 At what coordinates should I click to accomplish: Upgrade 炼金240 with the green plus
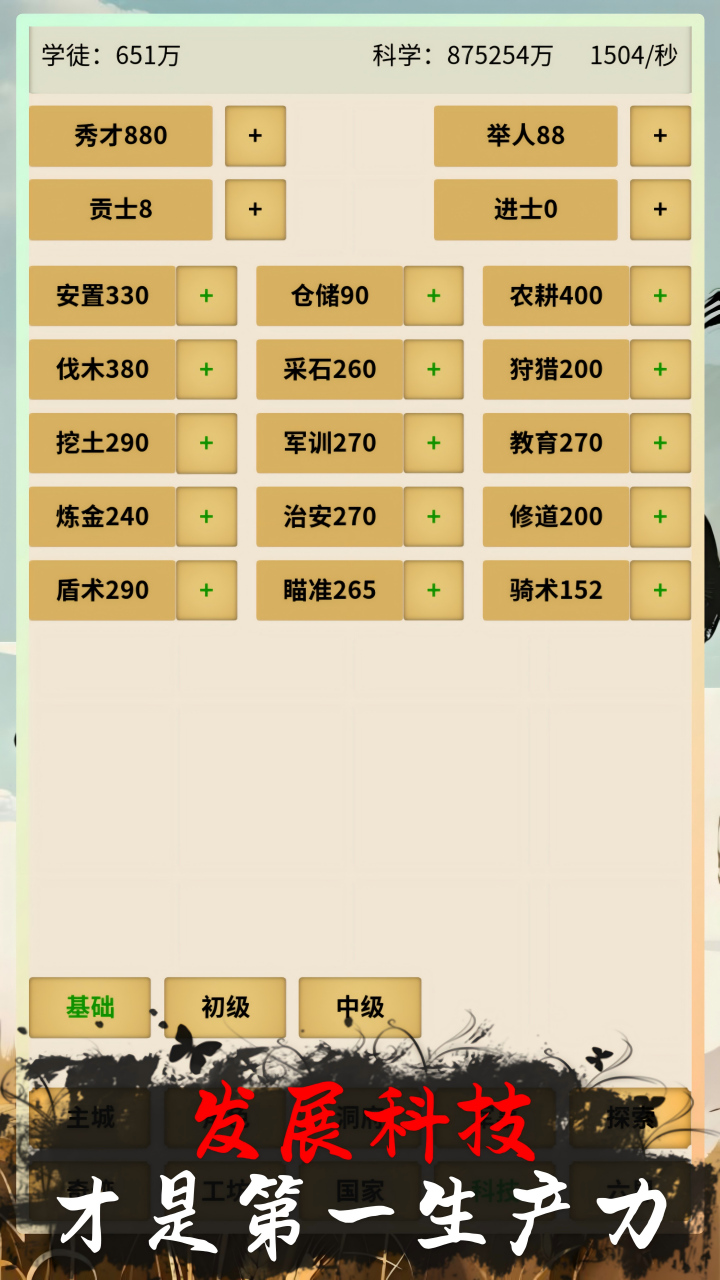click(206, 516)
